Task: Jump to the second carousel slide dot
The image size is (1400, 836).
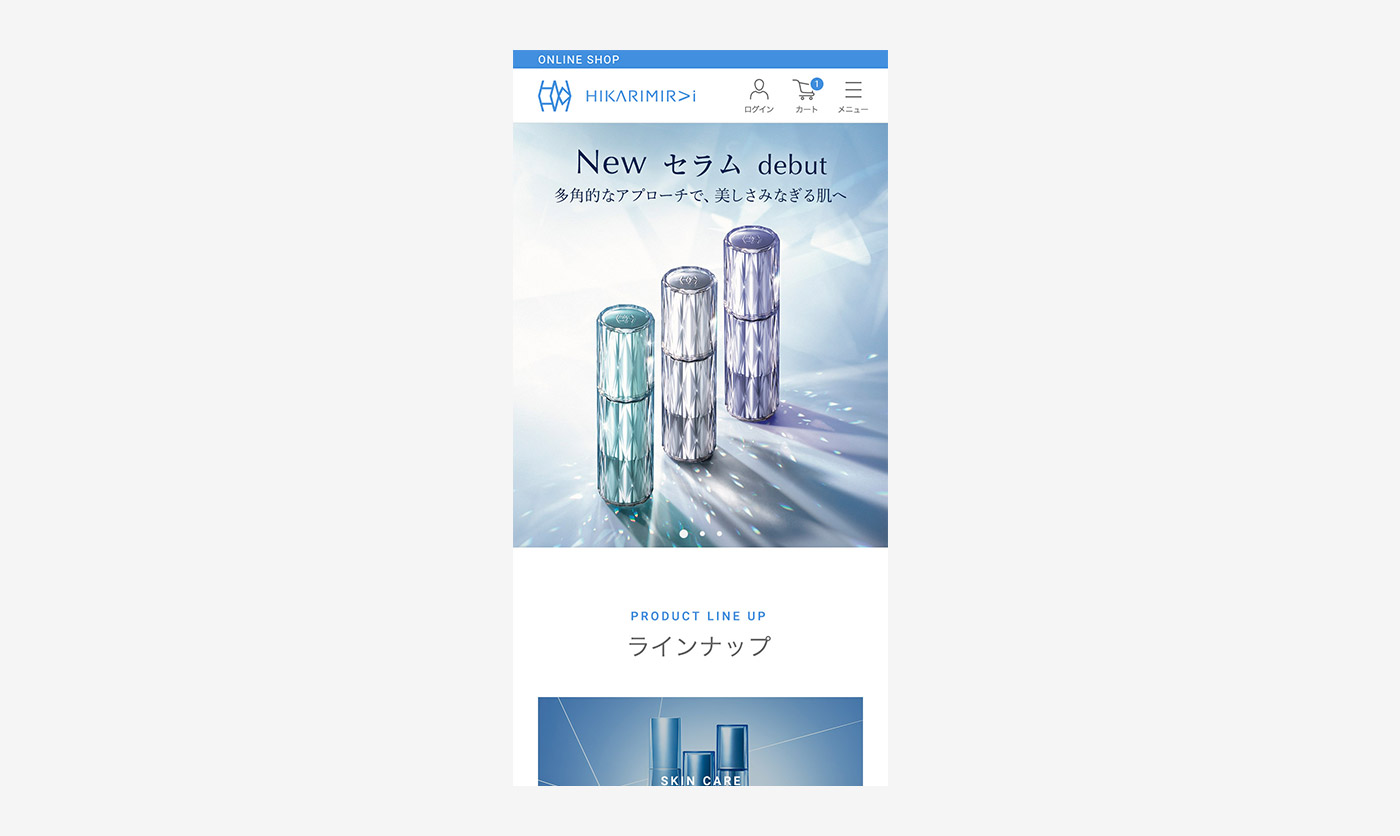Action: pyautogui.click(x=702, y=534)
